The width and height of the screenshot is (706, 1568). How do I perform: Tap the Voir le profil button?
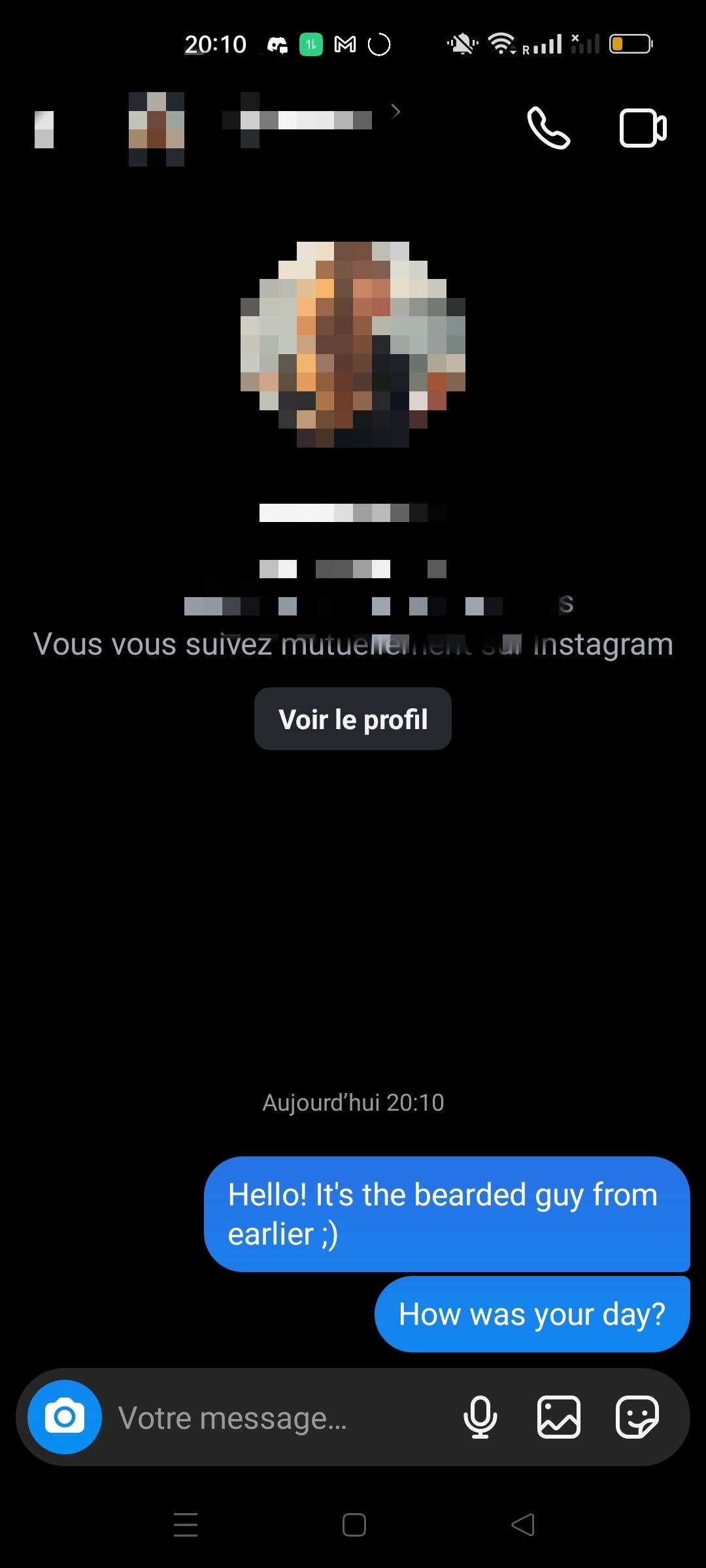pos(353,719)
